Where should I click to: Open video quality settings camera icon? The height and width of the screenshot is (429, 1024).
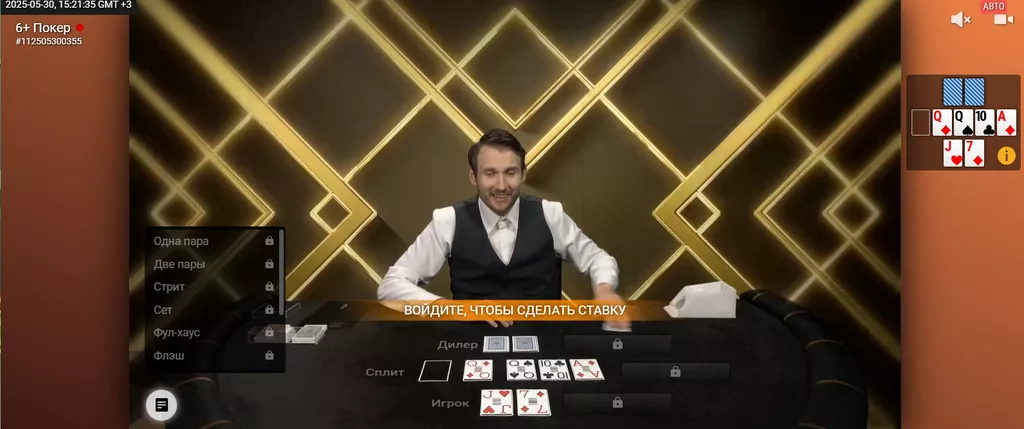click(1002, 19)
